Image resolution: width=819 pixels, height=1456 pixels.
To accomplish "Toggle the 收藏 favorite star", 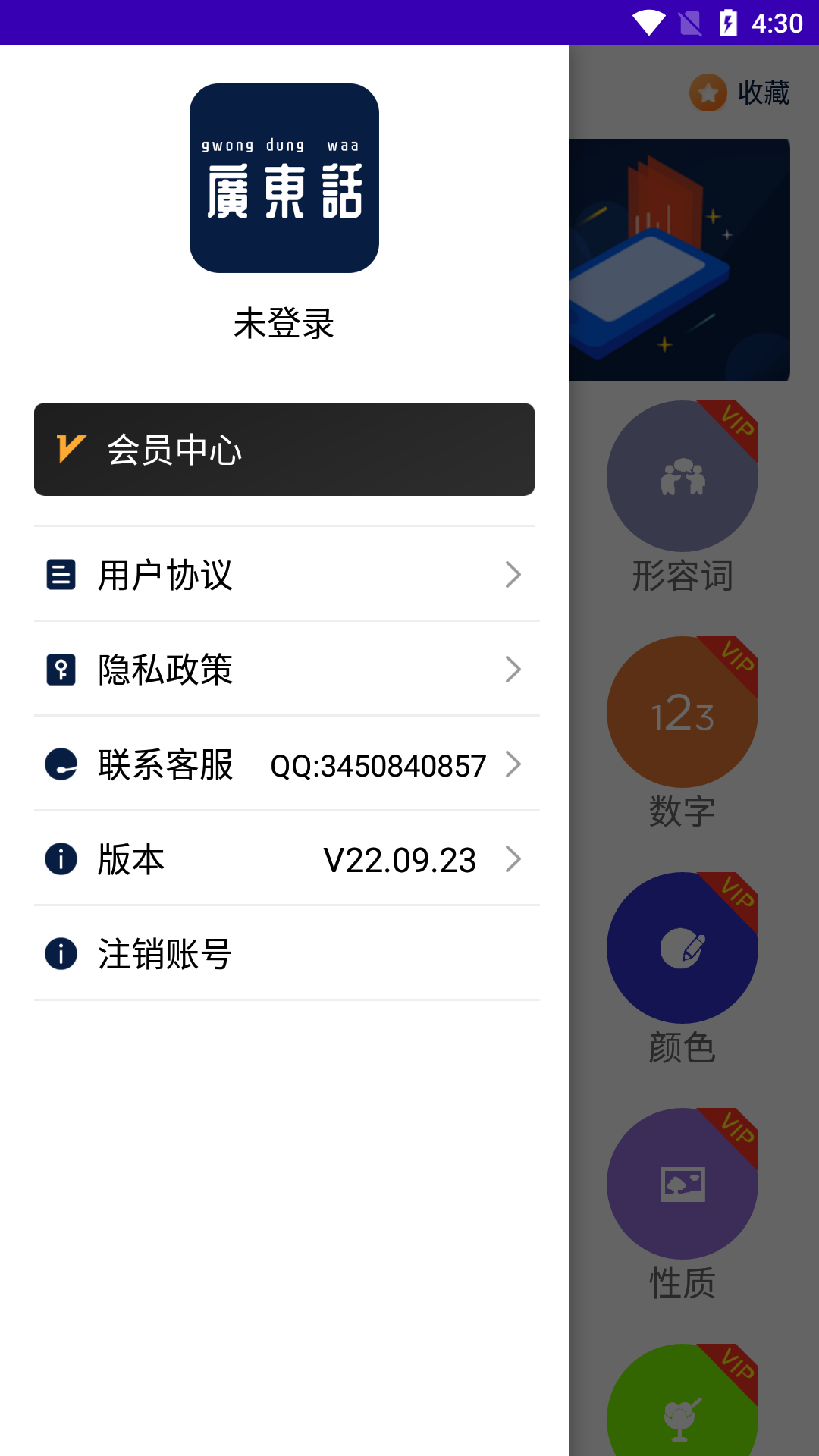I will (x=708, y=93).
